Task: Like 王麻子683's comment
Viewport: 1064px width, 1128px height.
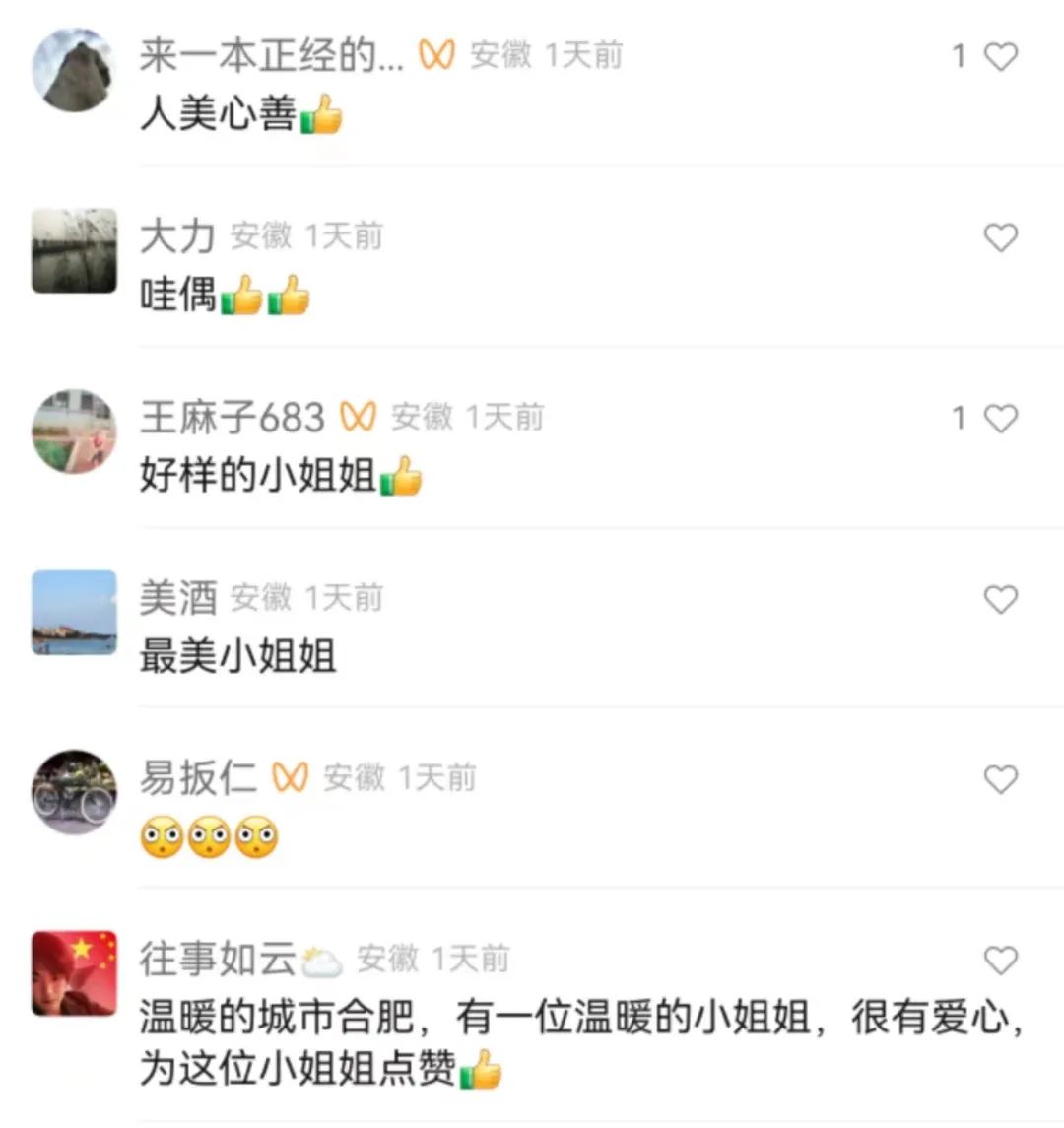Action: pyautogui.click(x=1000, y=419)
